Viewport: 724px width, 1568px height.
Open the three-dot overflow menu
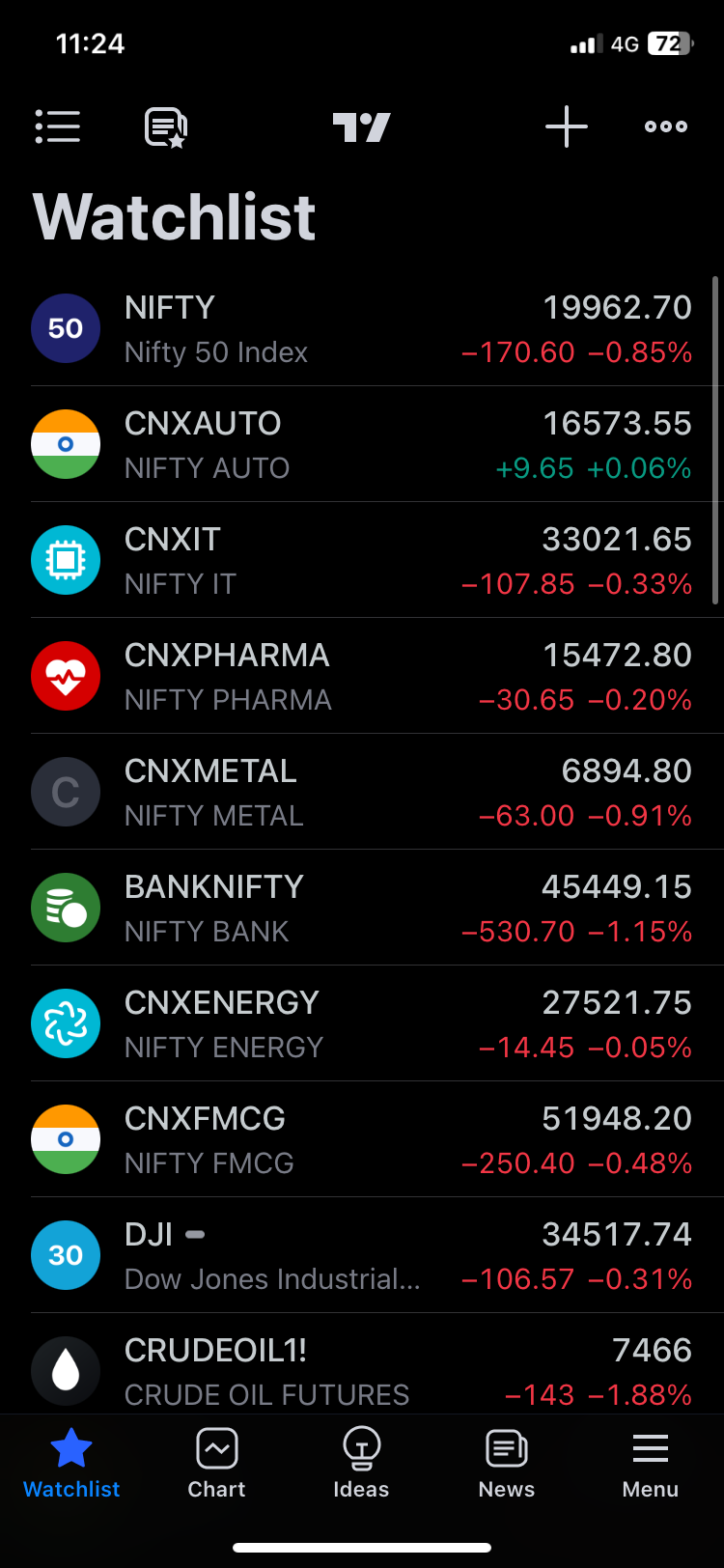(666, 126)
